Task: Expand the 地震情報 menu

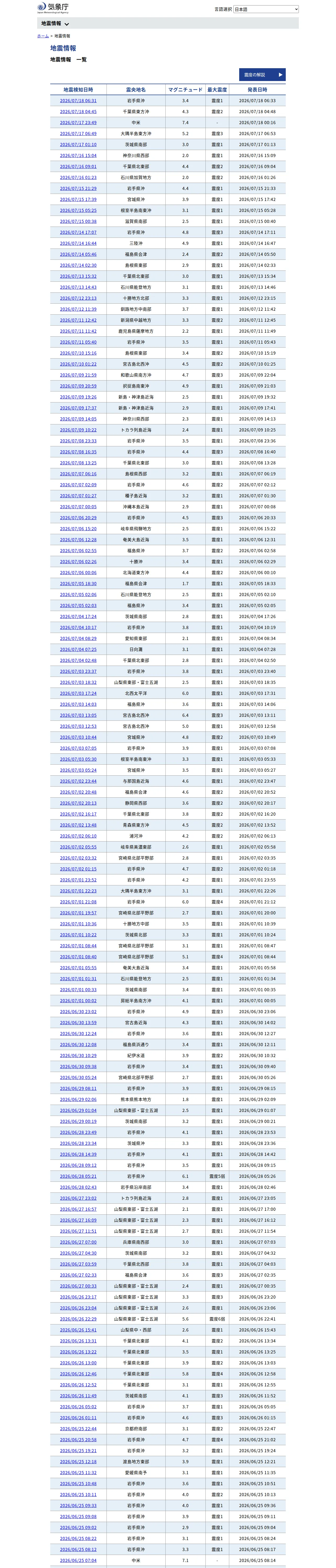Action: coord(55,23)
